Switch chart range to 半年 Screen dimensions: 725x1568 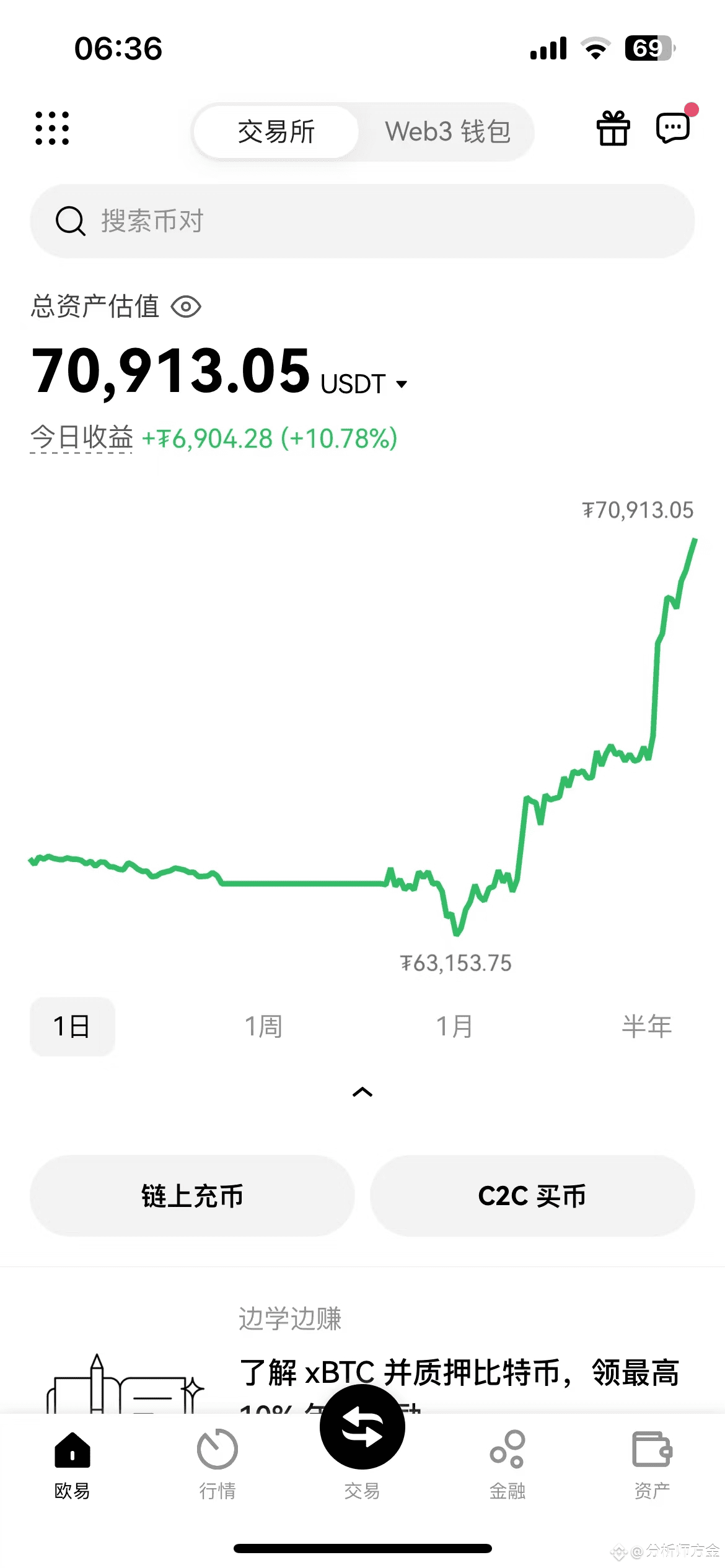tap(646, 1026)
